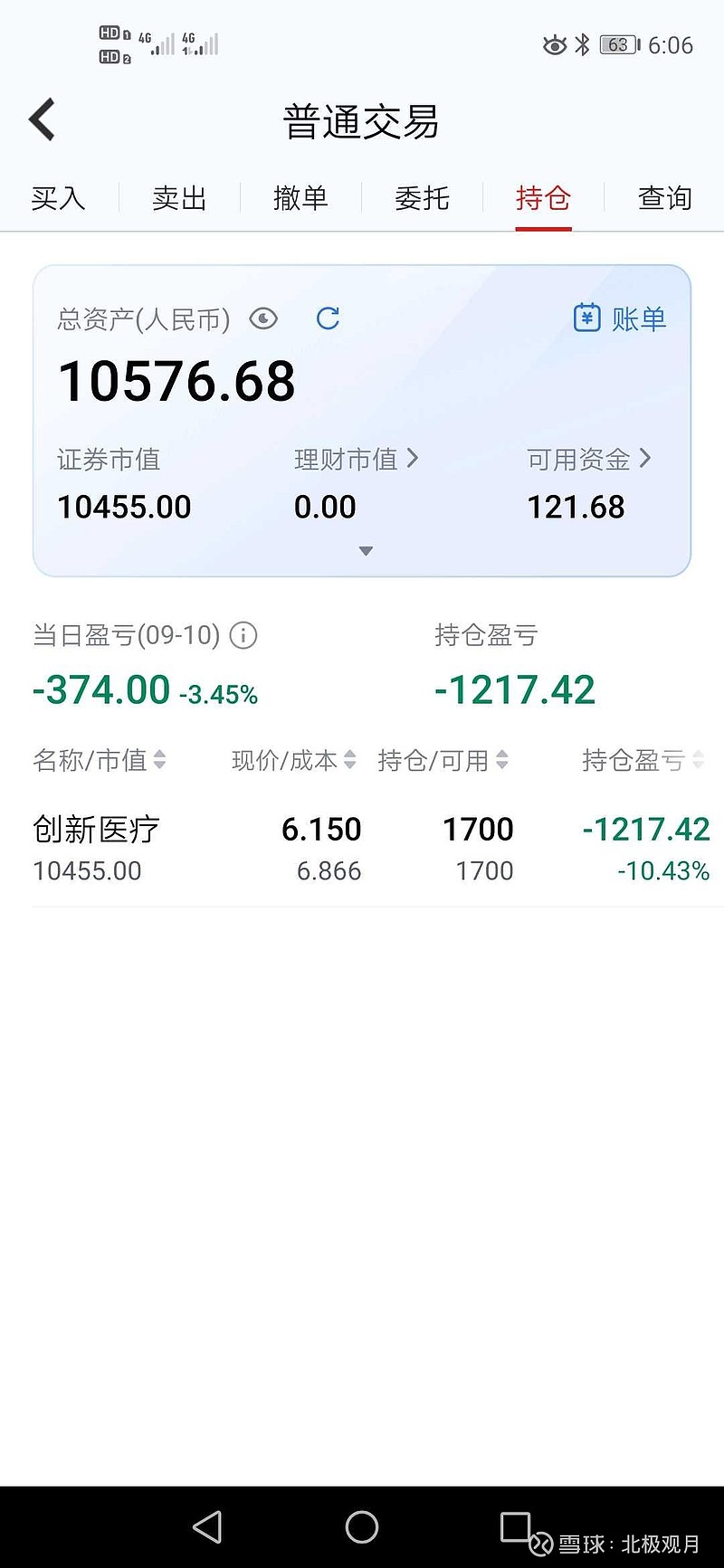Open 可用资金 details
Image resolution: width=724 pixels, height=1568 pixels.
pyautogui.click(x=589, y=460)
